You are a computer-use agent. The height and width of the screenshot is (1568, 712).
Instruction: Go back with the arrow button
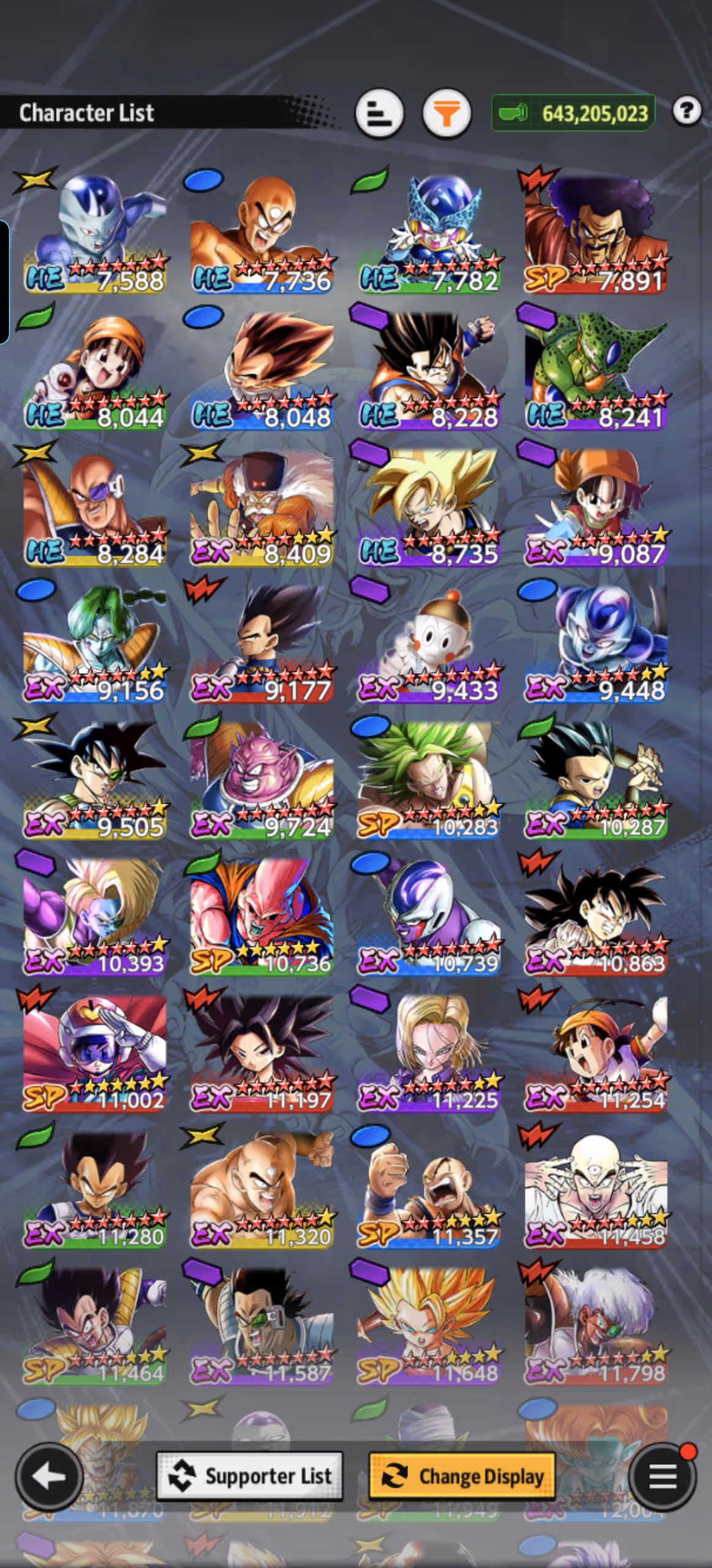tap(49, 1476)
